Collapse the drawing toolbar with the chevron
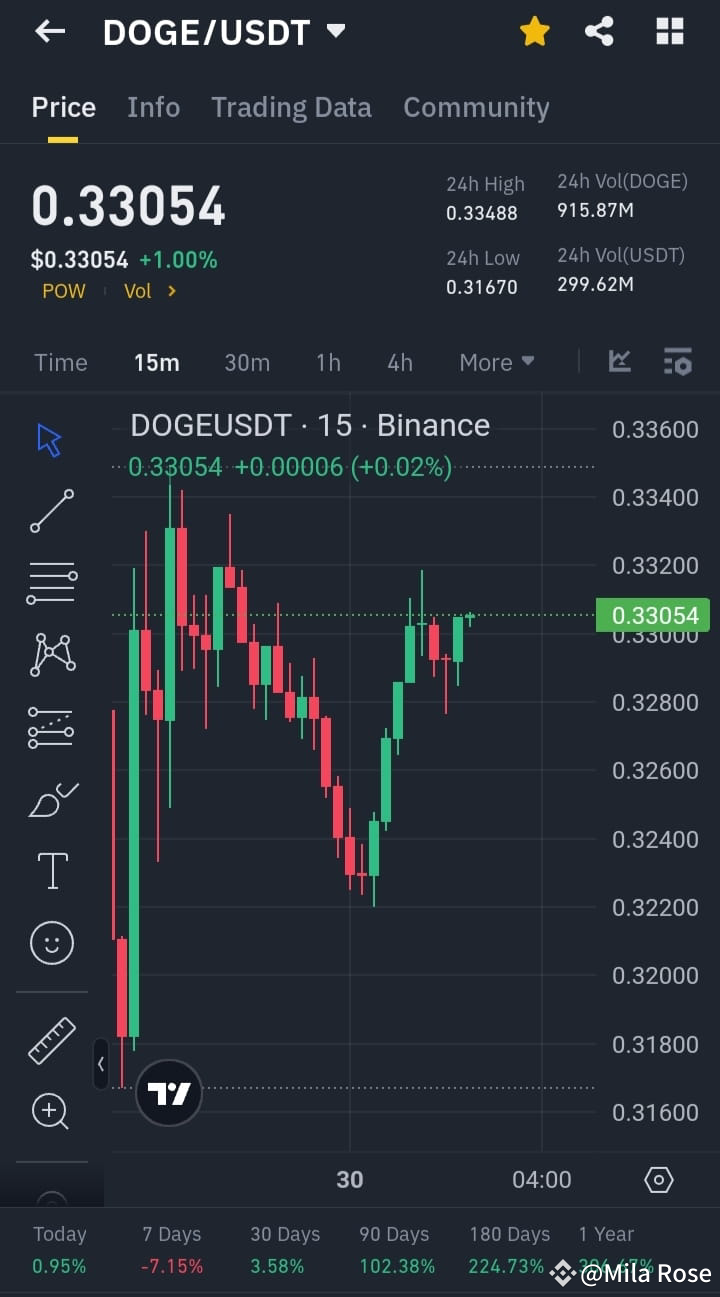Viewport: 720px width, 1297px height. click(101, 1064)
